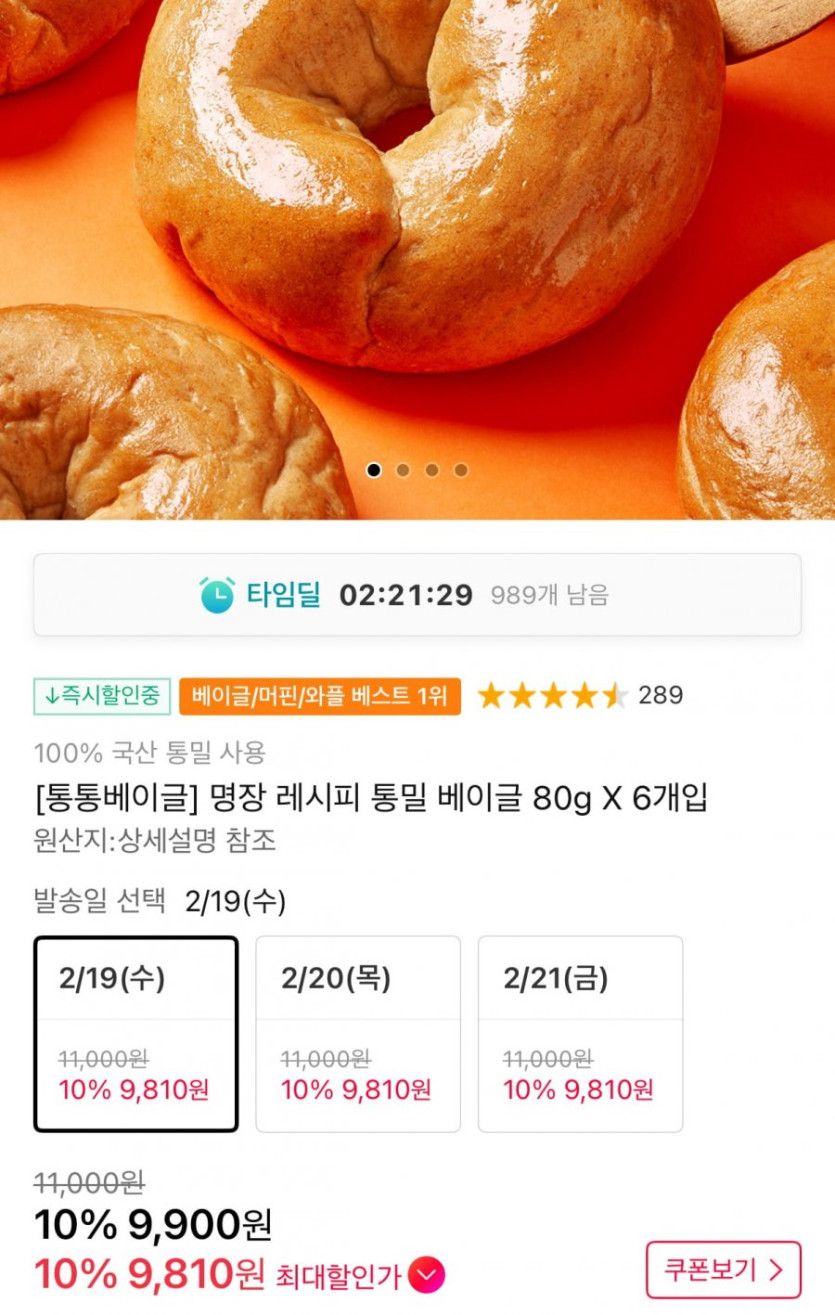Expand the 최대할인가 price details
This screenshot has width=835, height=1315.
coord(427,1275)
